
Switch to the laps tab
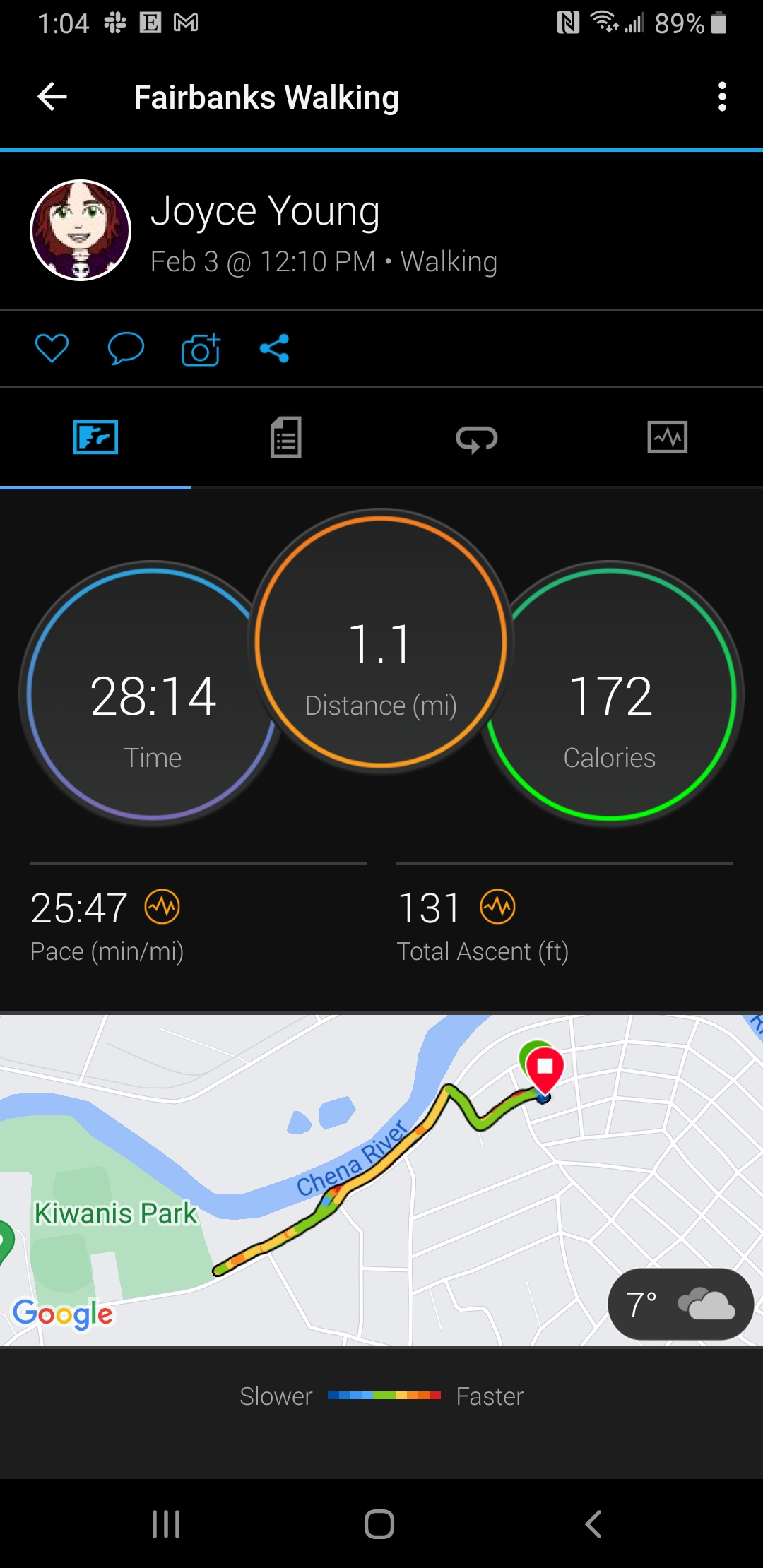click(477, 439)
